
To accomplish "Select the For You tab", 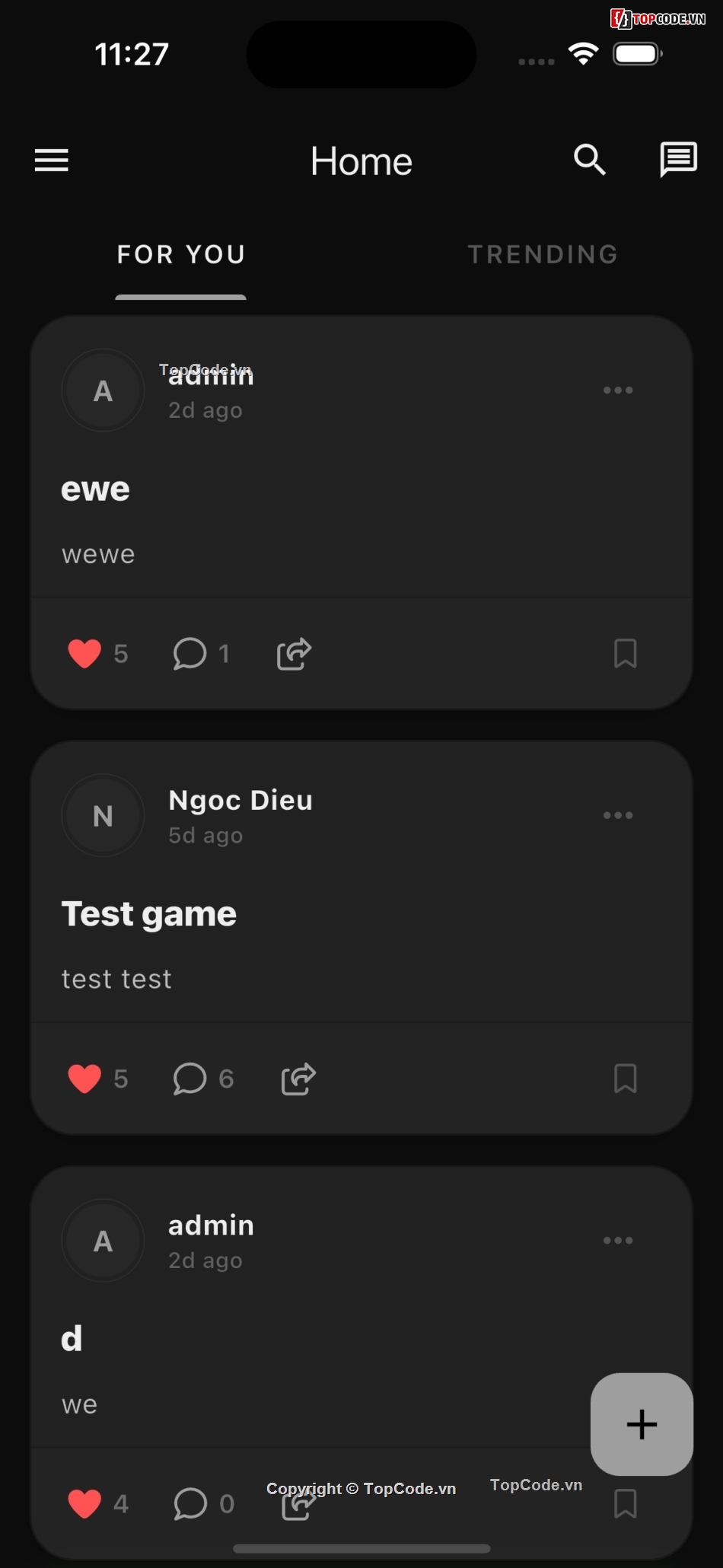I will click(x=181, y=254).
